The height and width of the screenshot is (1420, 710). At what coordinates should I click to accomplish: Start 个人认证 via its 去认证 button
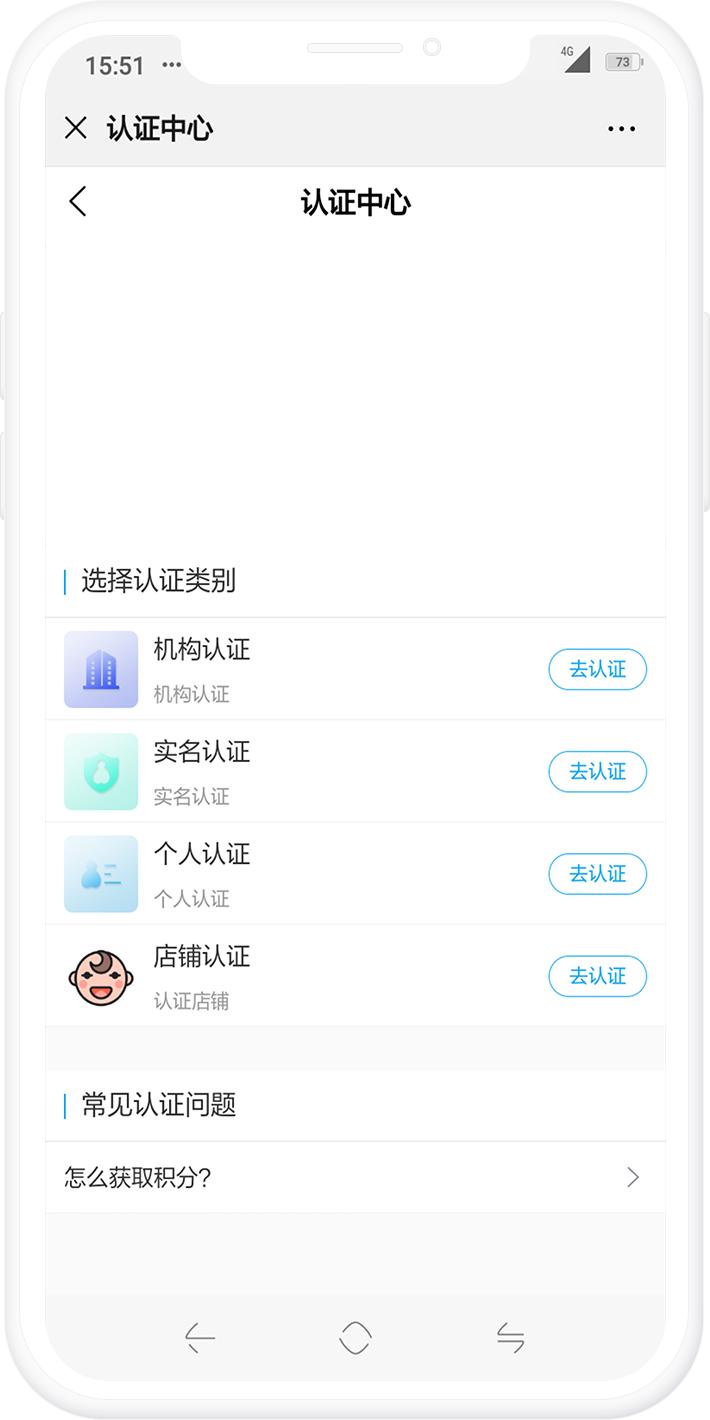597,874
